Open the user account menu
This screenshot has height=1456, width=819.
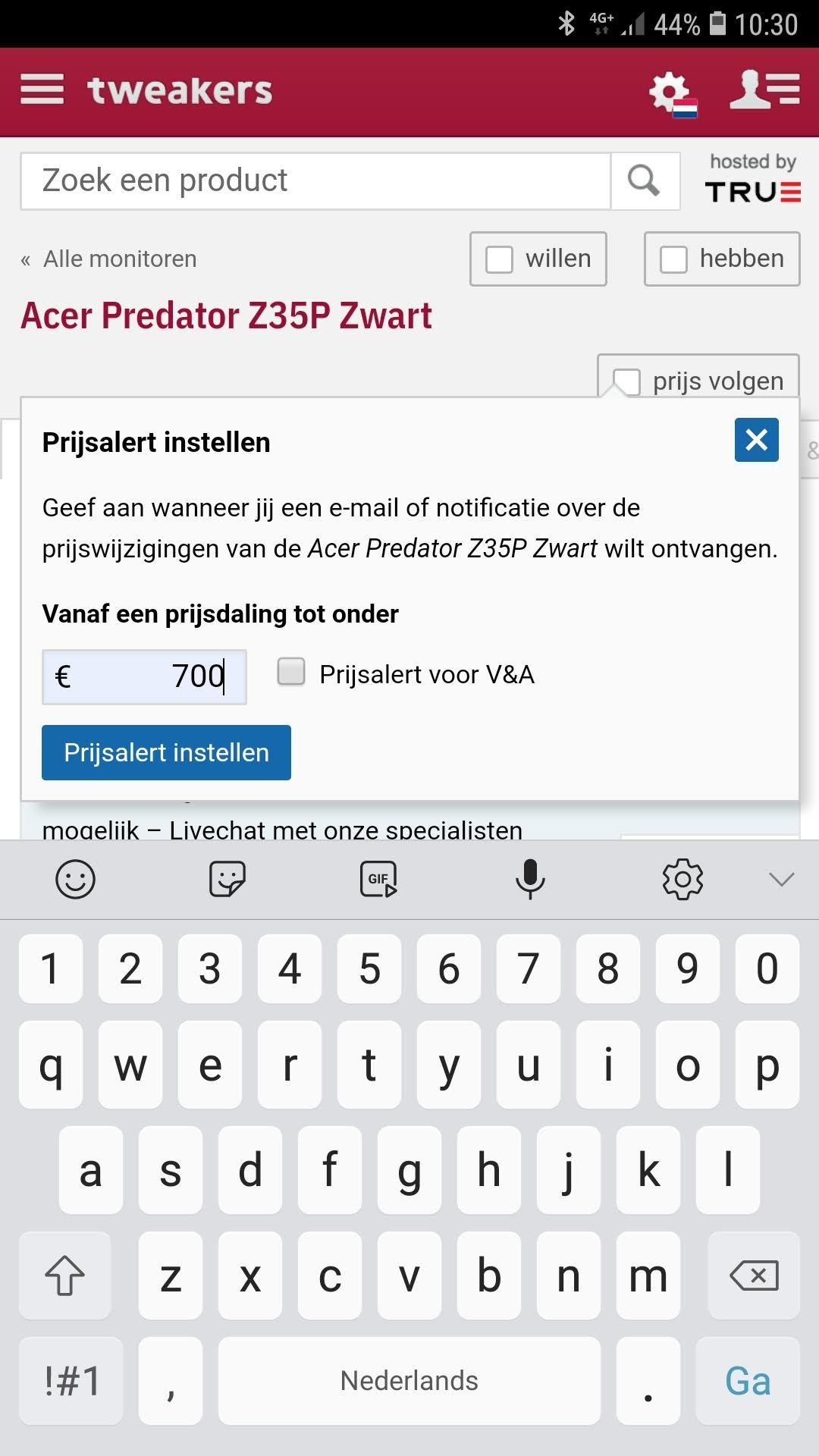point(764,90)
